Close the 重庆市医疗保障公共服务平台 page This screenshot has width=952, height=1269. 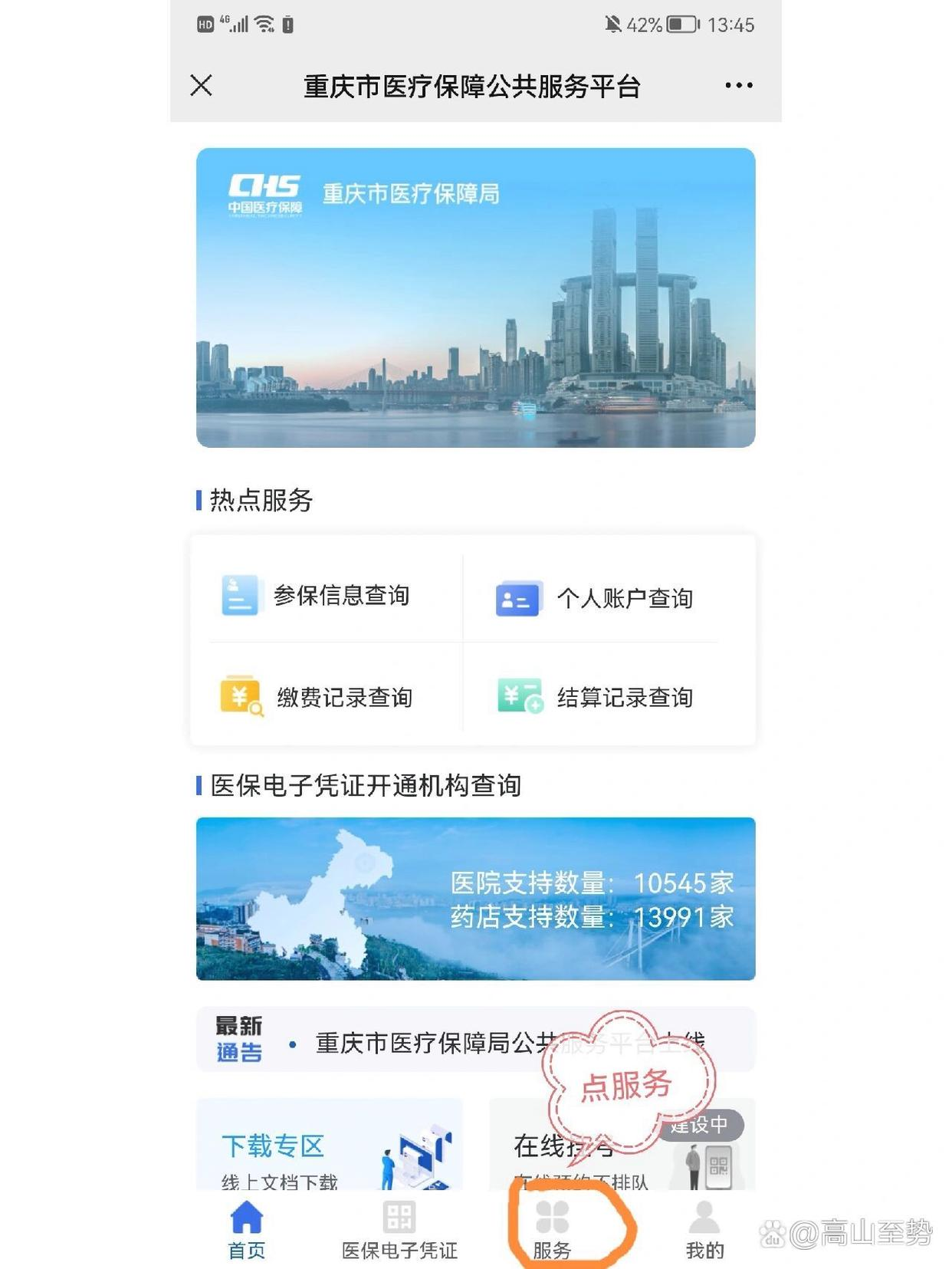[202, 85]
